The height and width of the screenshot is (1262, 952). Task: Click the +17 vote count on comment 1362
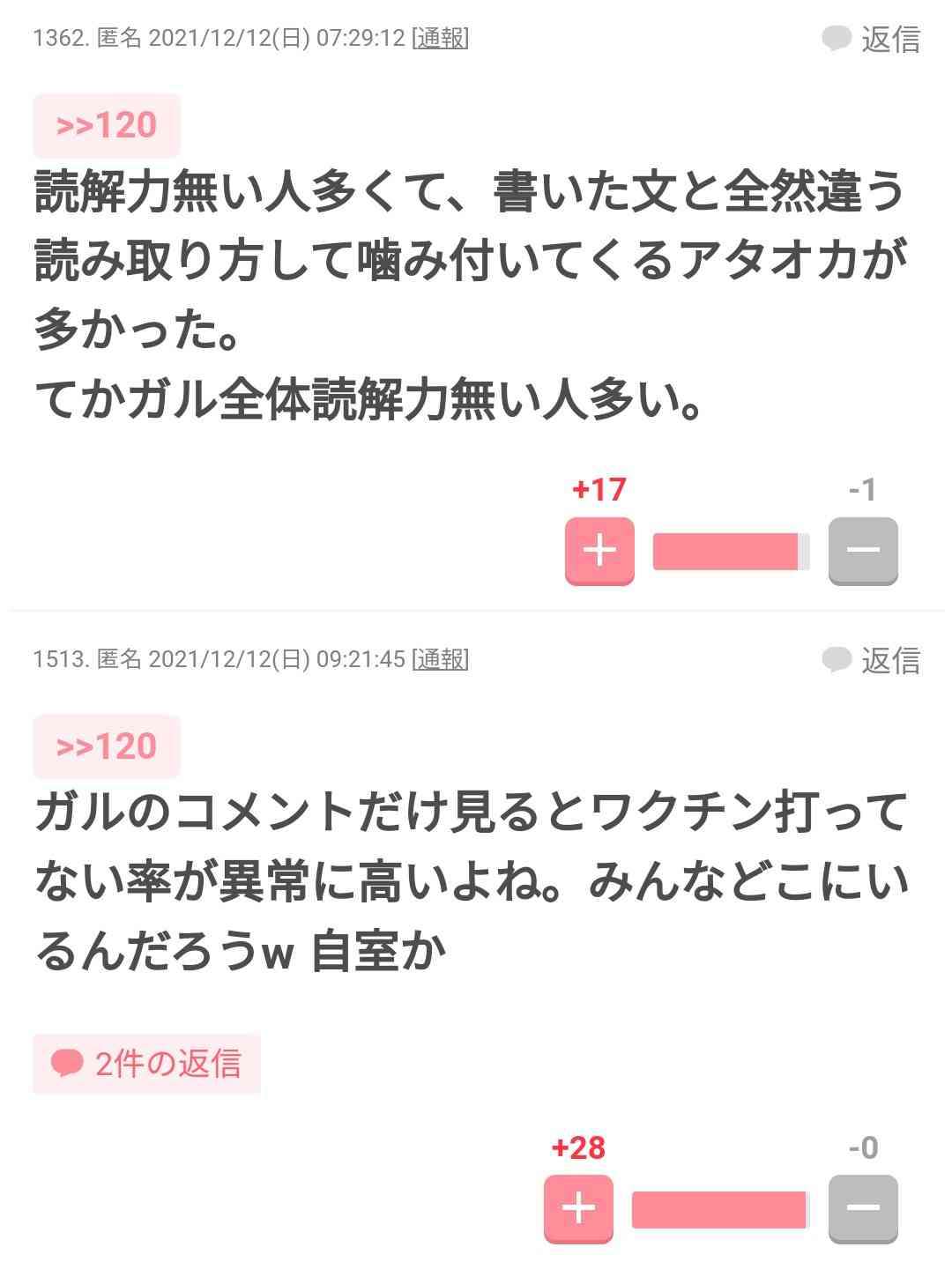tap(600, 490)
